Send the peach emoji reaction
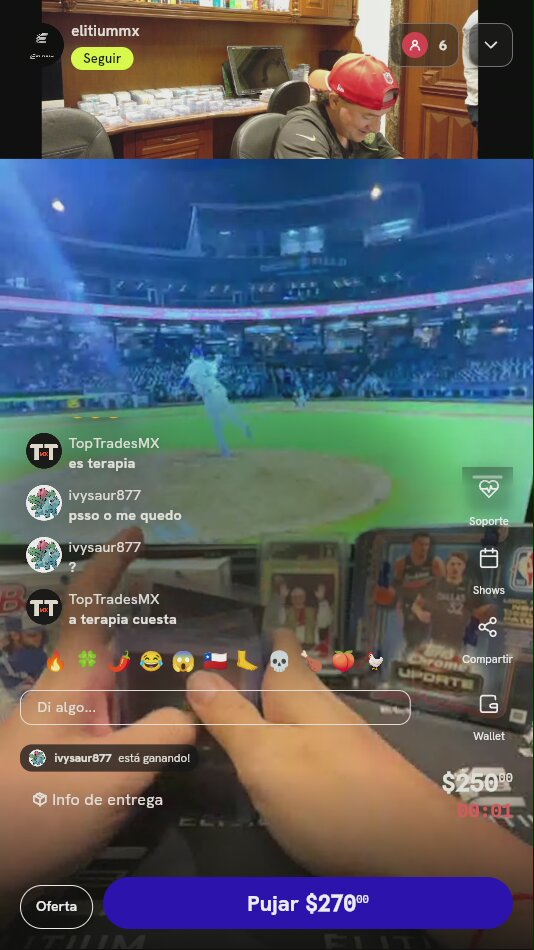Image resolution: width=534 pixels, height=950 pixels. click(x=343, y=662)
